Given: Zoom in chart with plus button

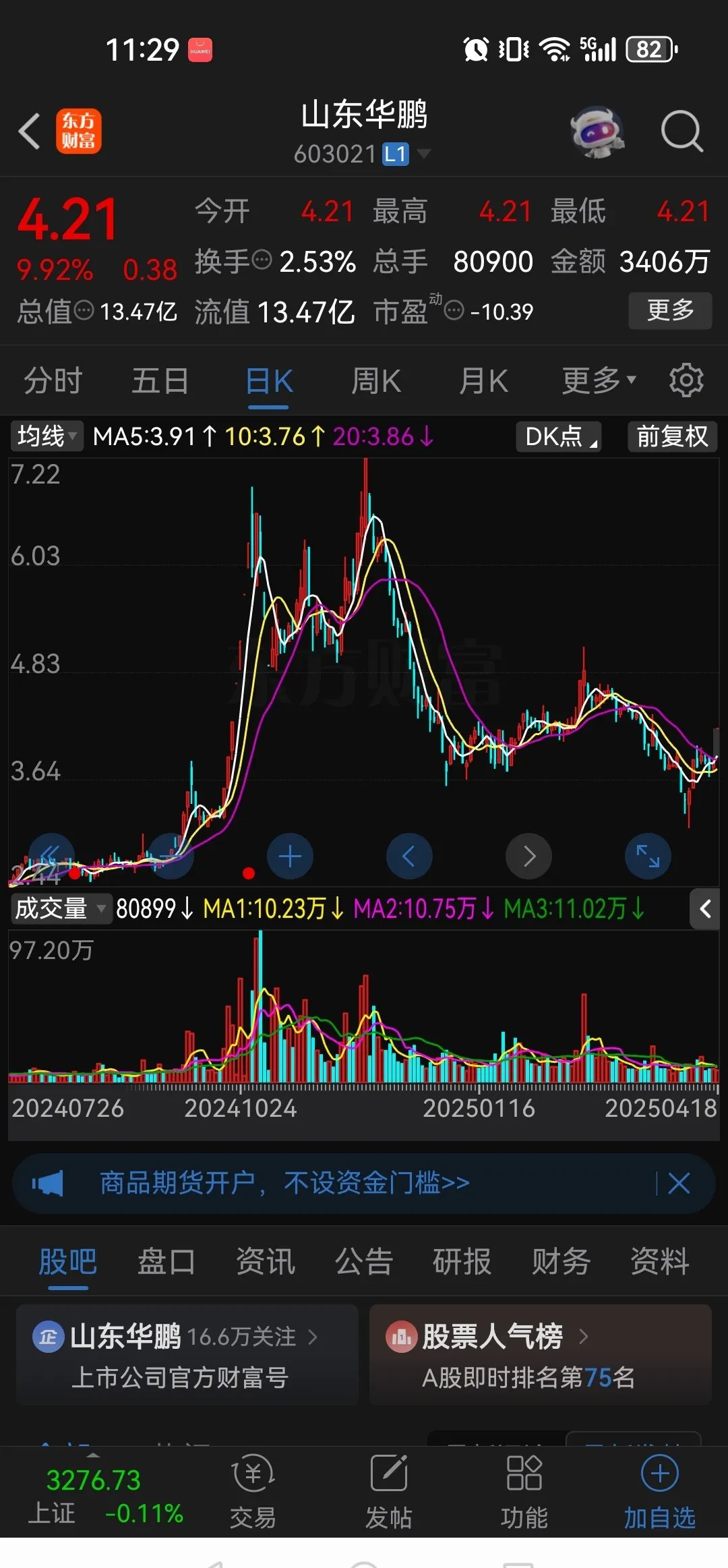Looking at the screenshot, I should (290, 856).
